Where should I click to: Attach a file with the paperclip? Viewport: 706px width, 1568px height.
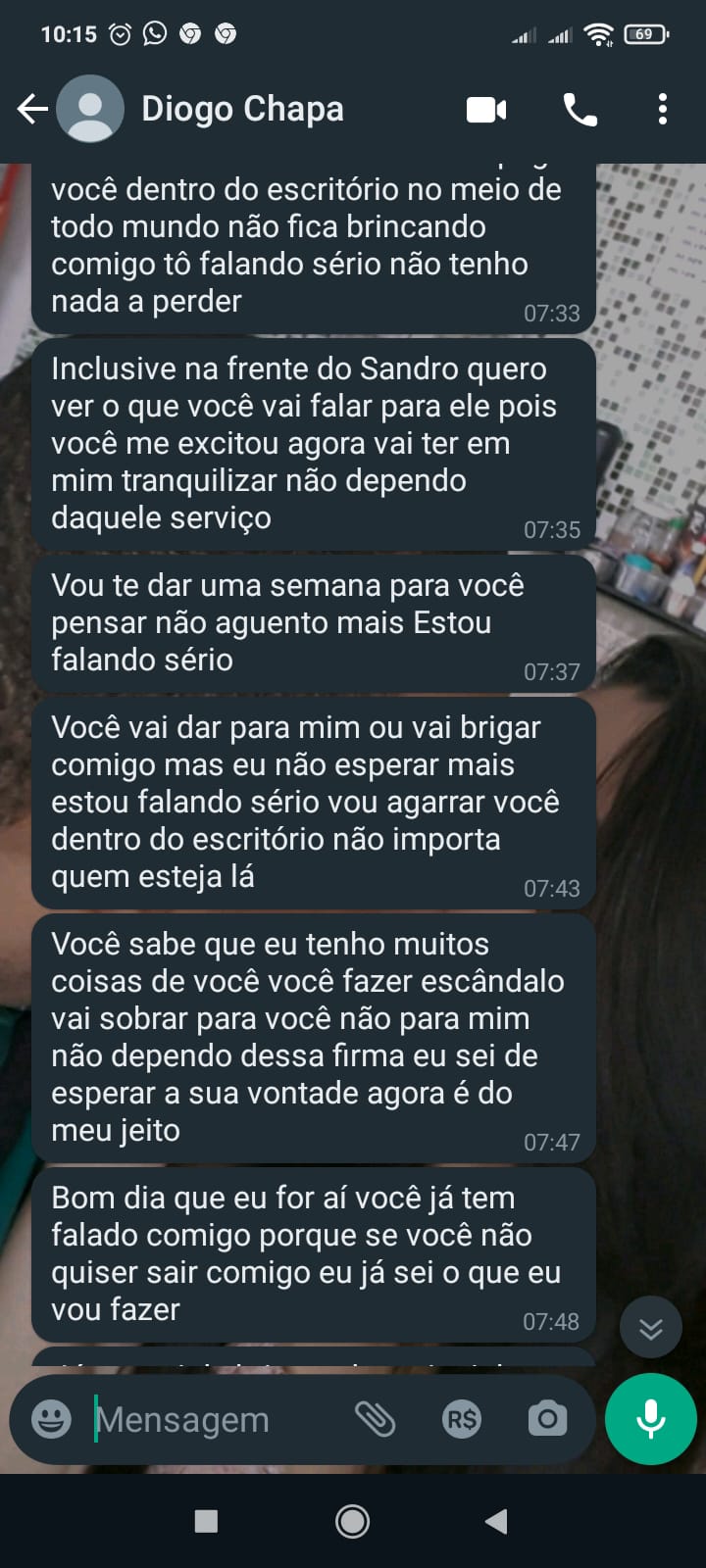(x=375, y=1419)
